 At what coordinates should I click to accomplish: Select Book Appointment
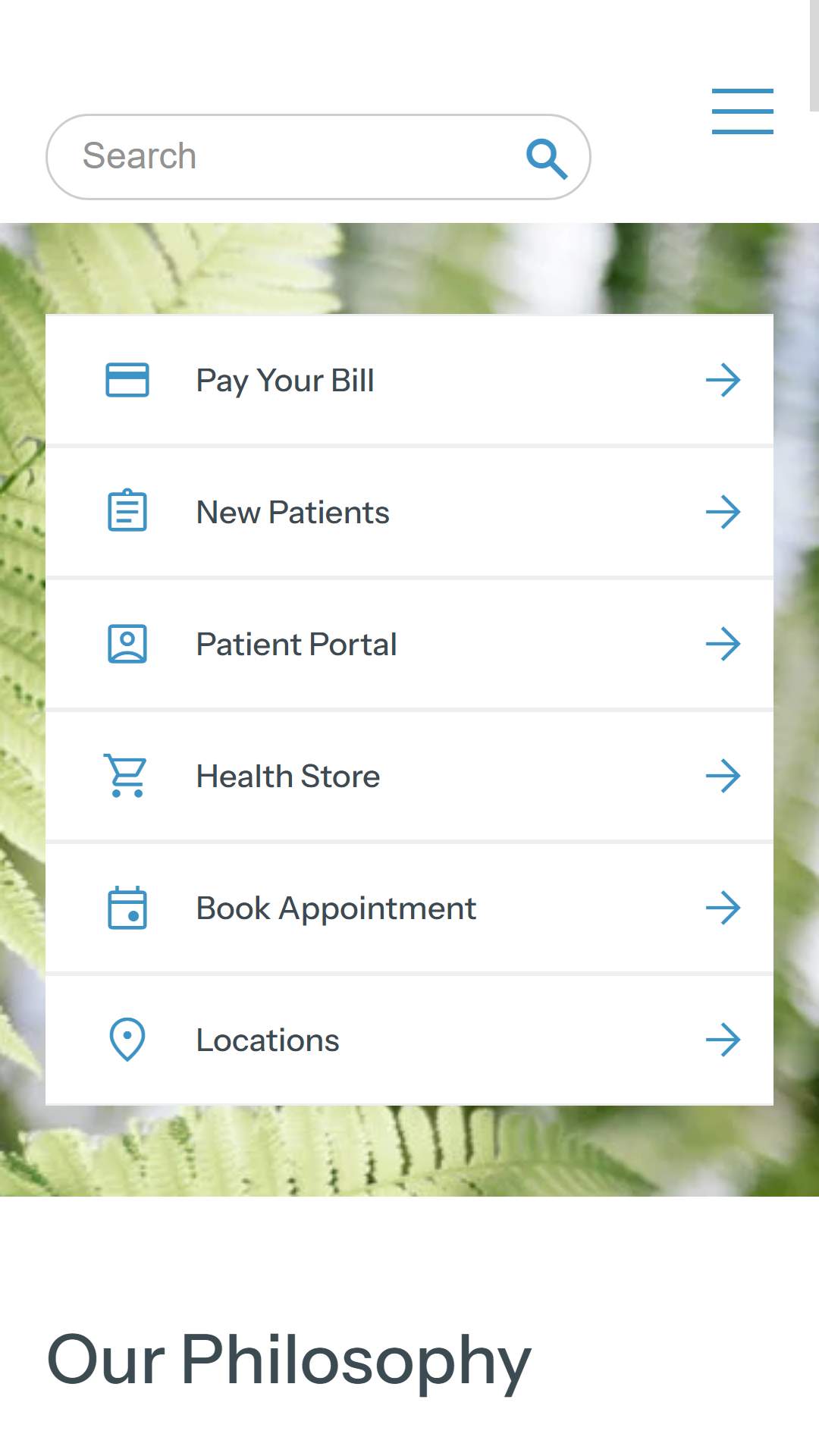point(409,908)
